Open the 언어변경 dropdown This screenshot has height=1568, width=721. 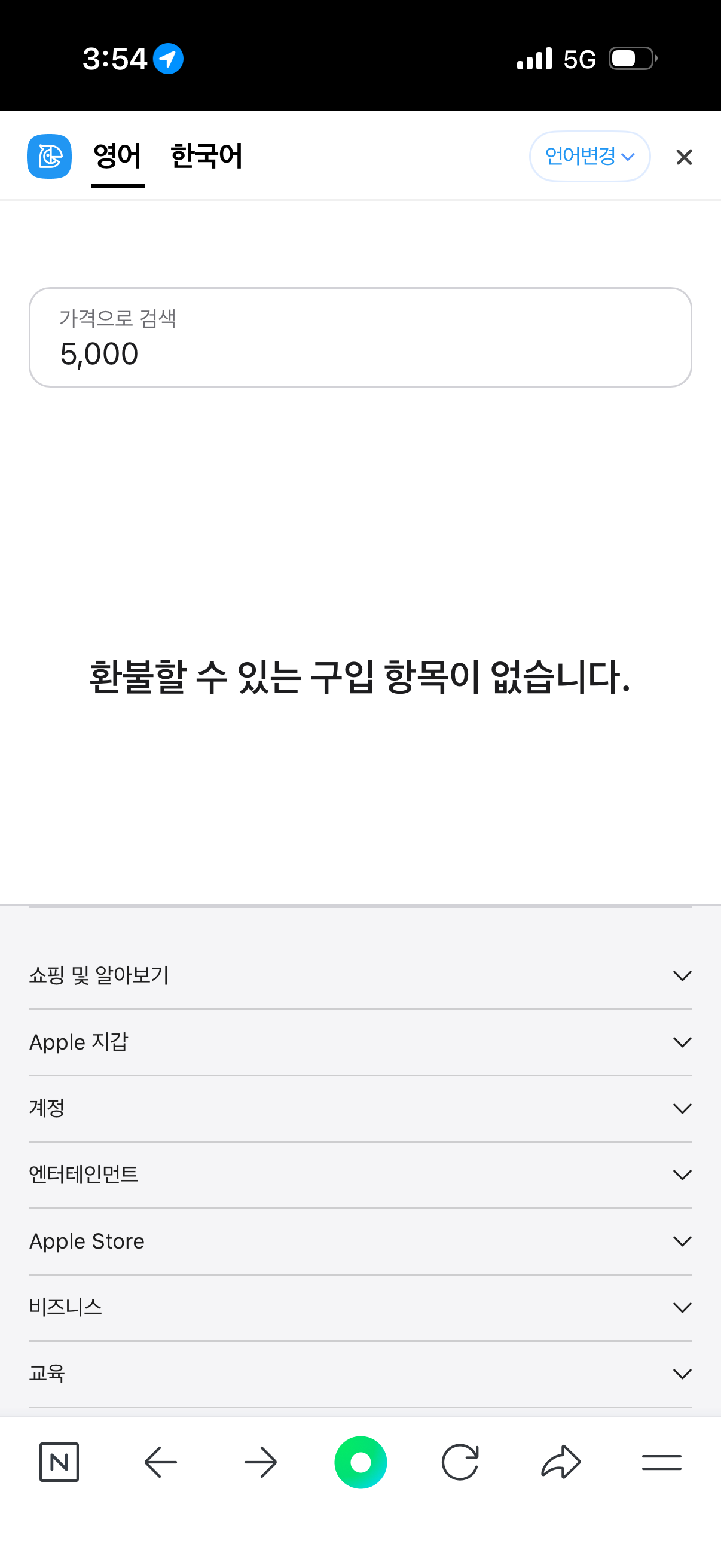[589, 157]
